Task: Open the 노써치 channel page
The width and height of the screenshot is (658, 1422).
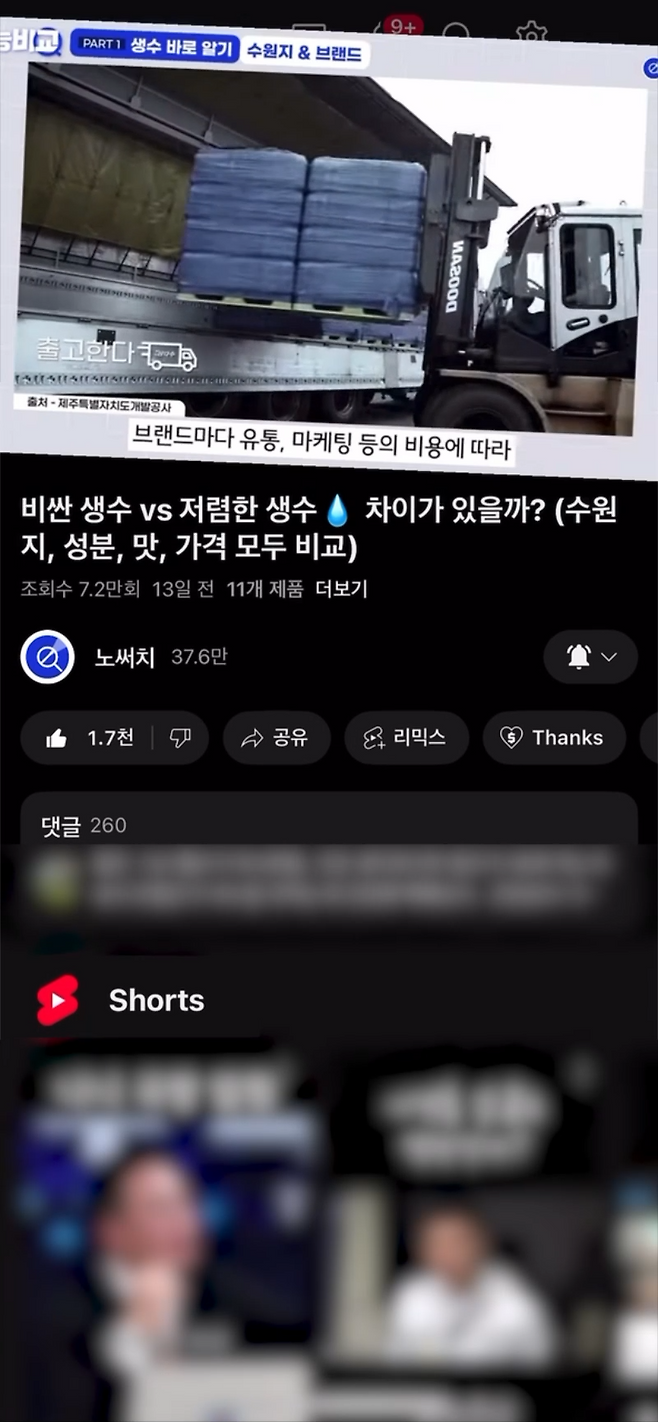Action: [x=48, y=657]
